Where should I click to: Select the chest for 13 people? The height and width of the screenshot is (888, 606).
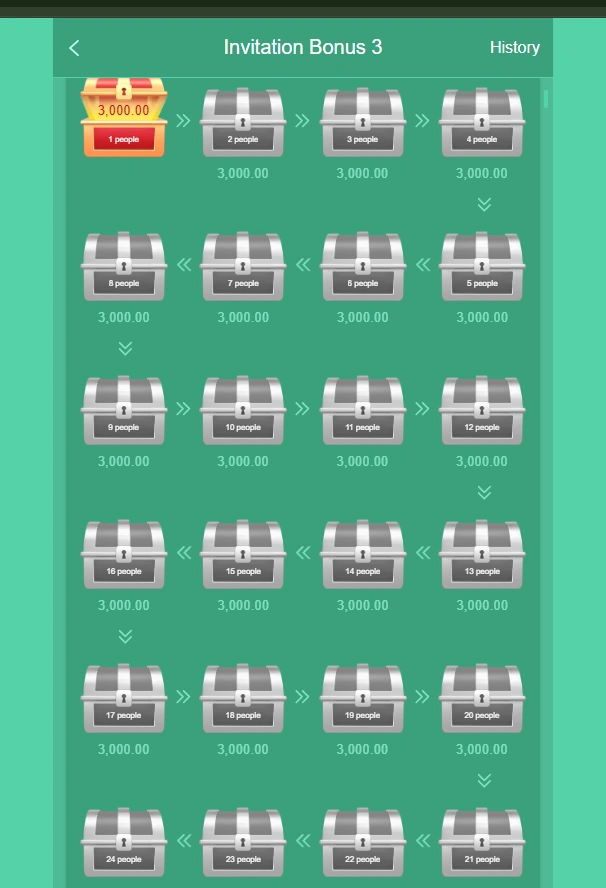click(x=482, y=555)
